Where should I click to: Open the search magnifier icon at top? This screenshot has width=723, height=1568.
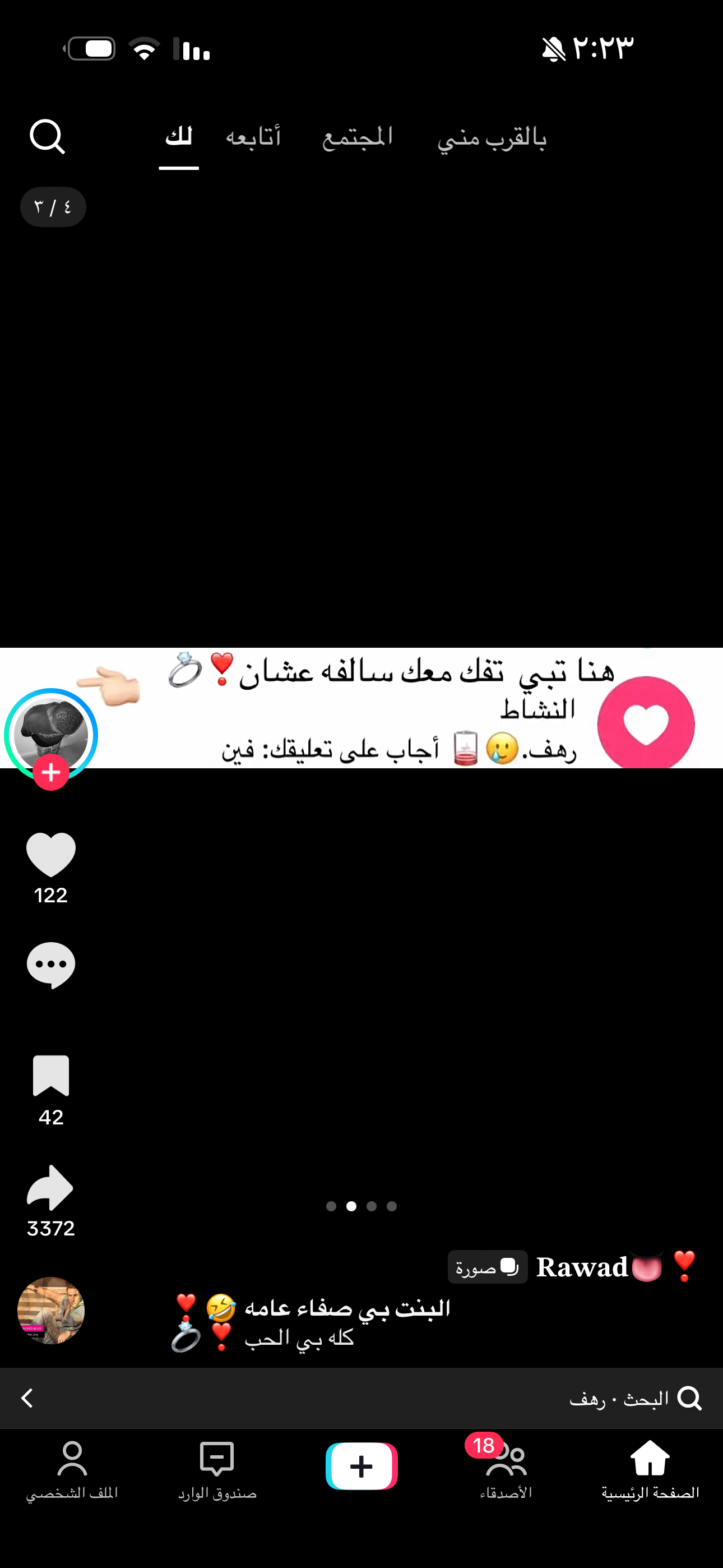coord(48,137)
